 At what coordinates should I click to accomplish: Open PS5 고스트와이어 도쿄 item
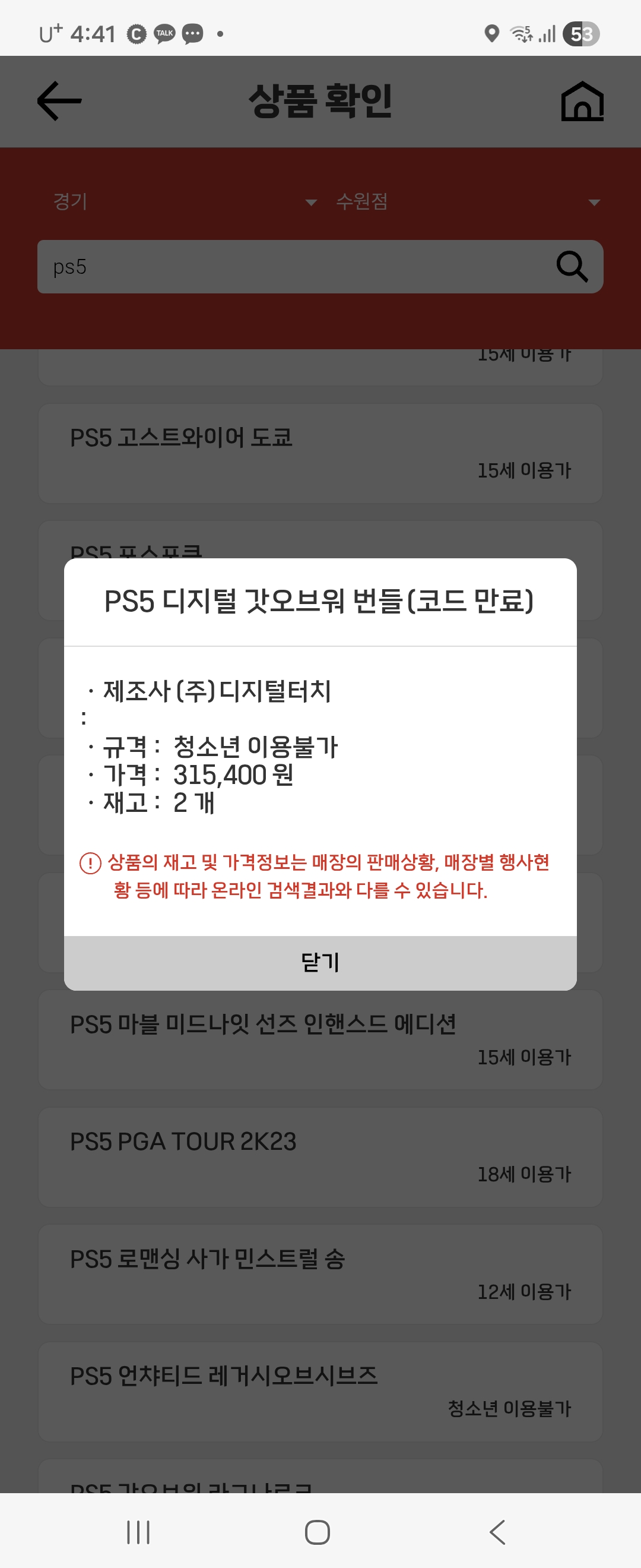(x=320, y=454)
